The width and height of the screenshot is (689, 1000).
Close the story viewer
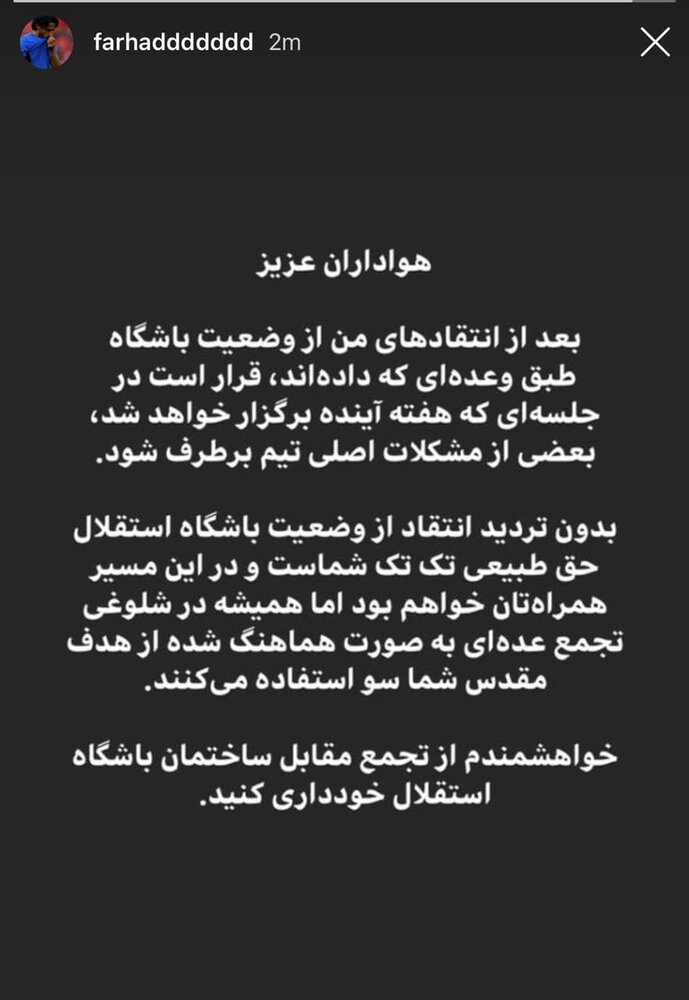pos(655,42)
